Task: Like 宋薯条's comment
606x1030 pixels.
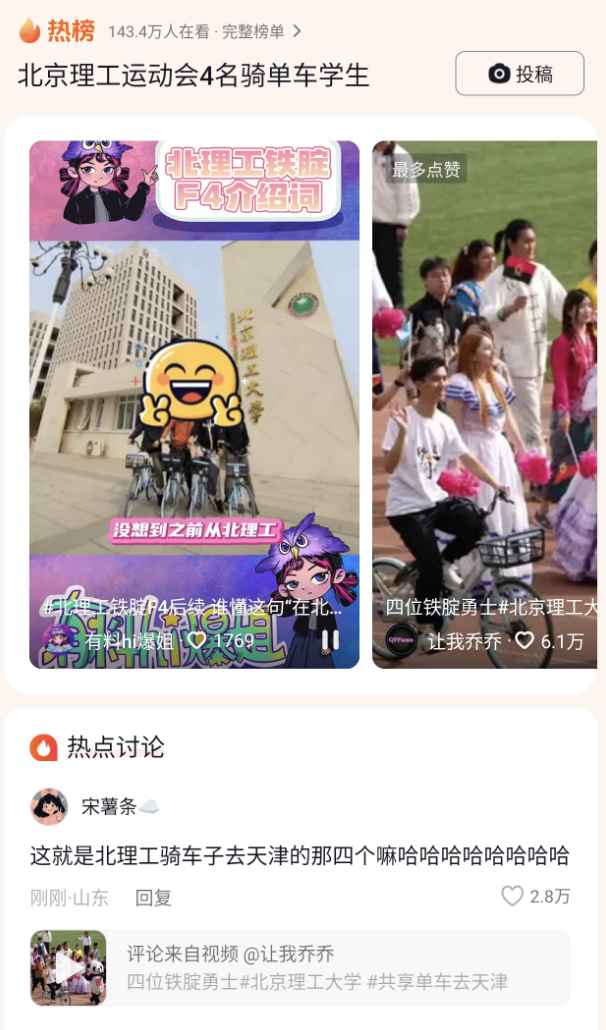Action: click(x=513, y=896)
